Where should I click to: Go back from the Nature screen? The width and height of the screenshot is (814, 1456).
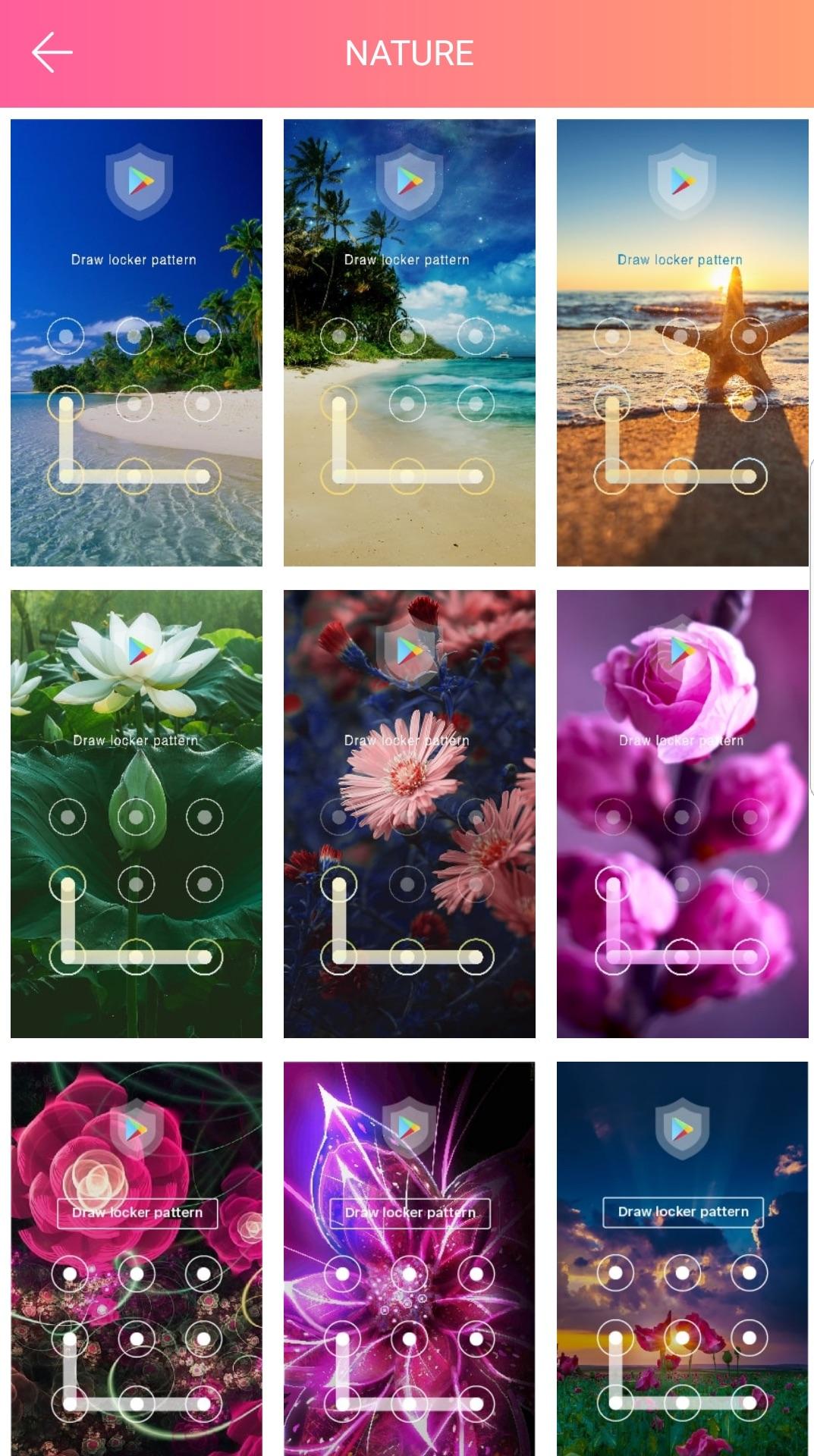click(52, 52)
